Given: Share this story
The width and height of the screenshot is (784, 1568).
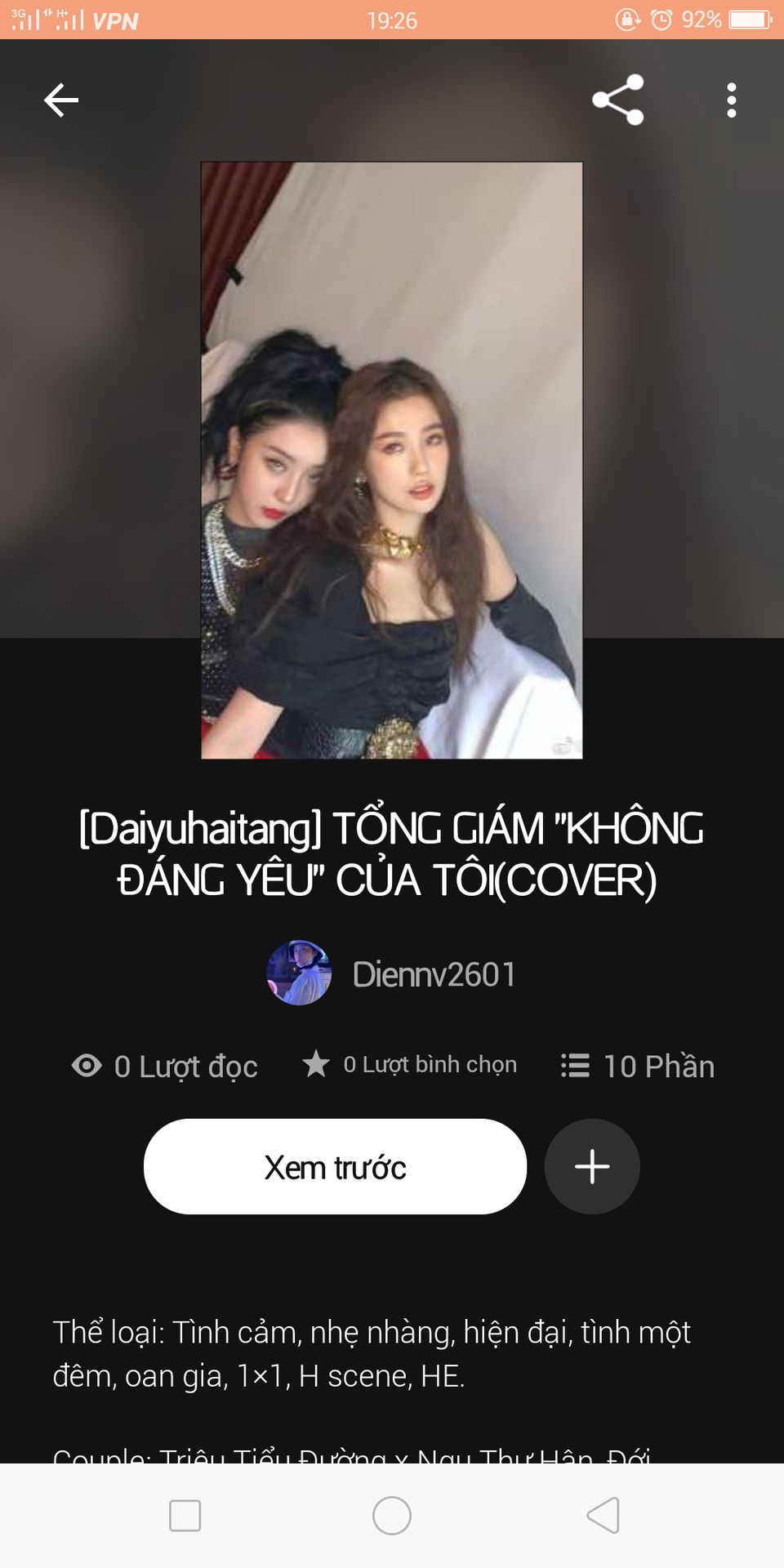Looking at the screenshot, I should (618, 100).
